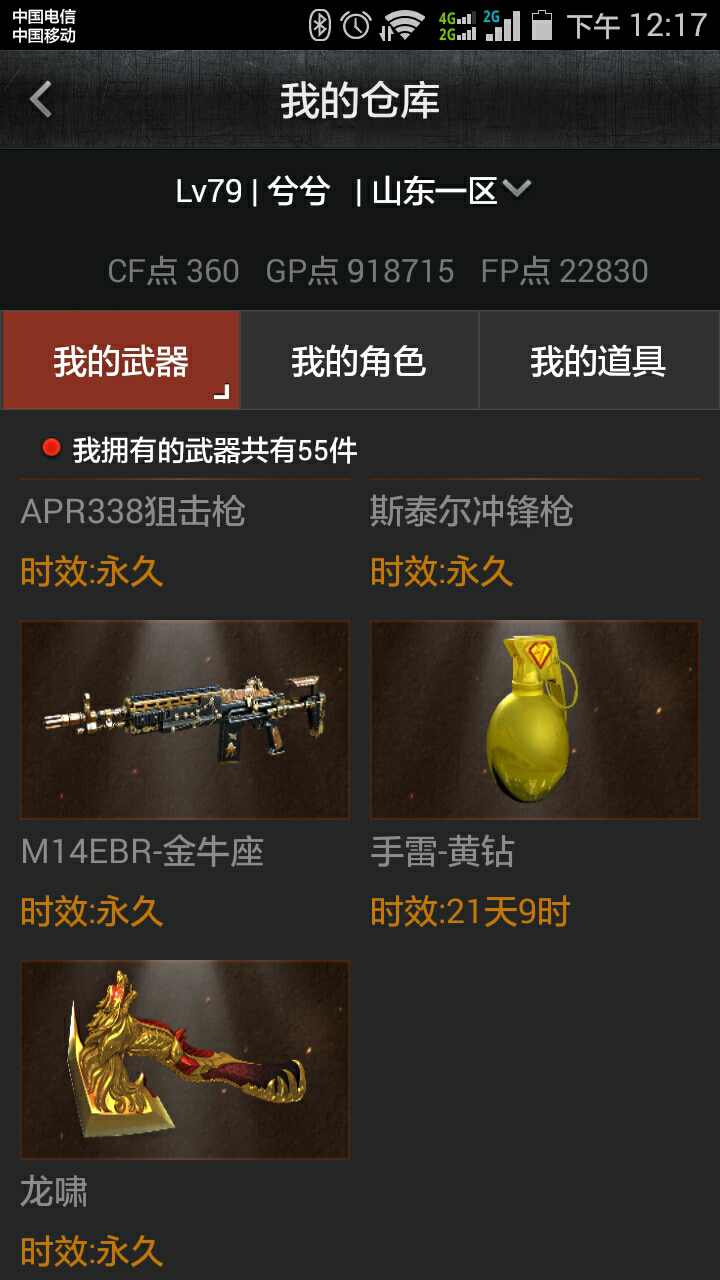Image resolution: width=720 pixels, height=1280 pixels.
Task: Select the 我的武器 tab
Action: point(121,360)
